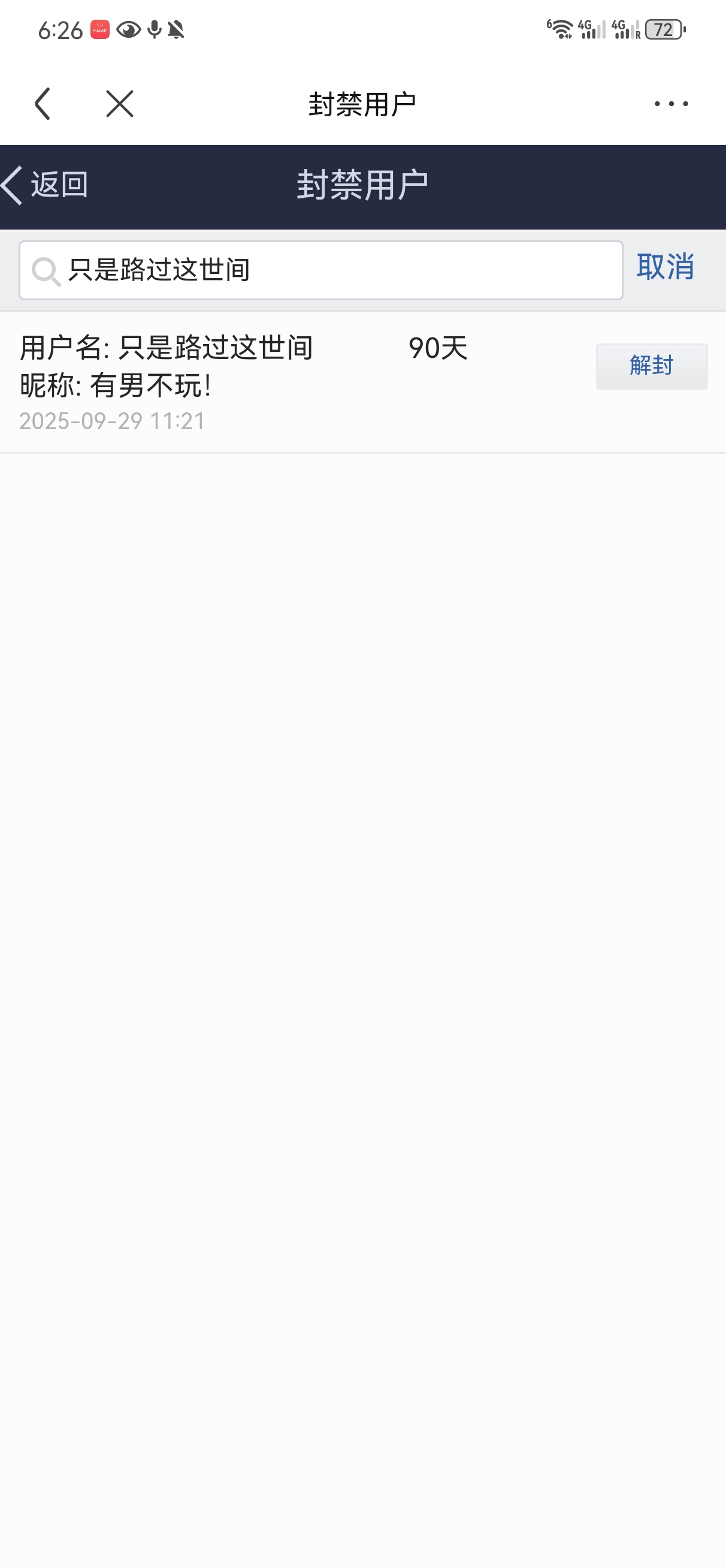Tap the 返回 button in the header

pos(46,185)
